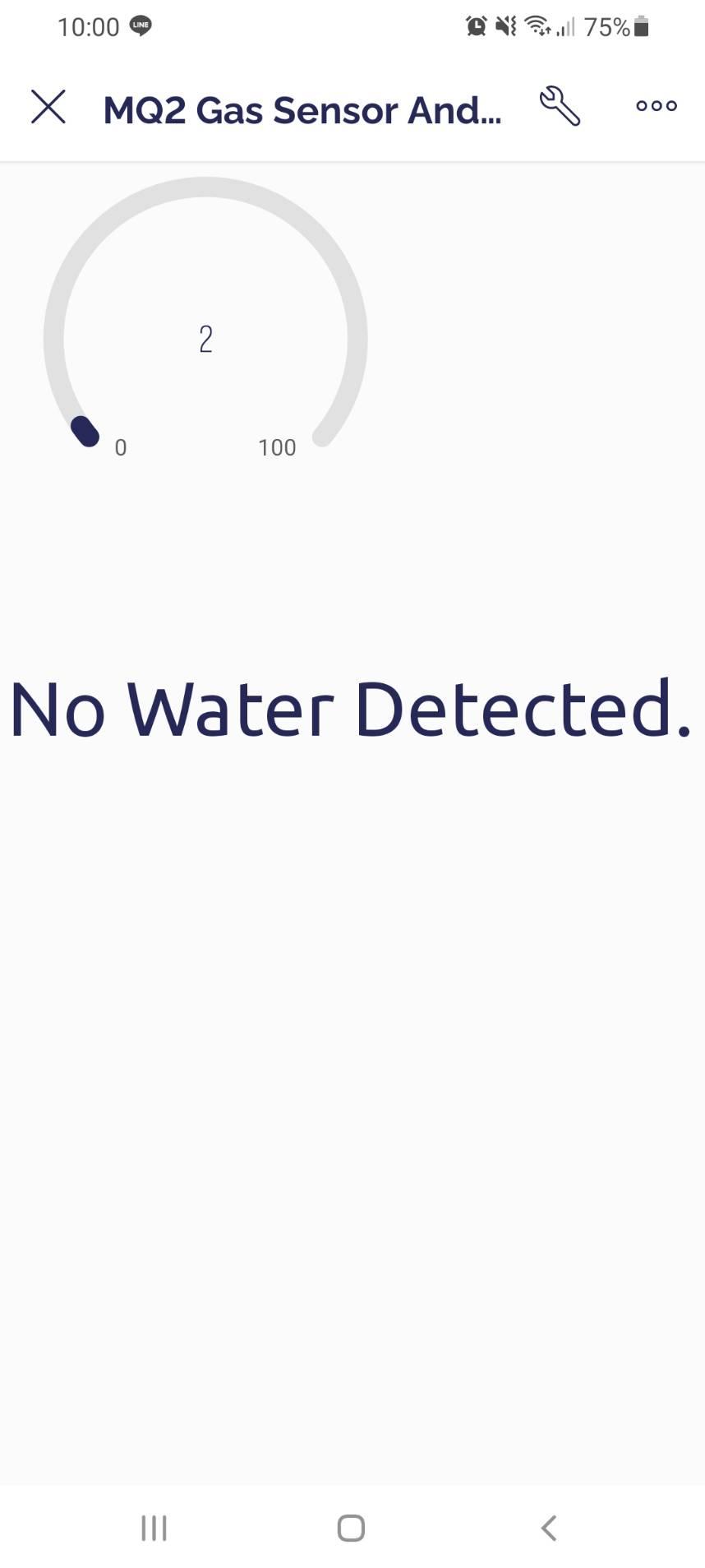The height and width of the screenshot is (1568, 705).
Task: Tap the MQ2 Gas Sensor title
Action: tap(302, 109)
